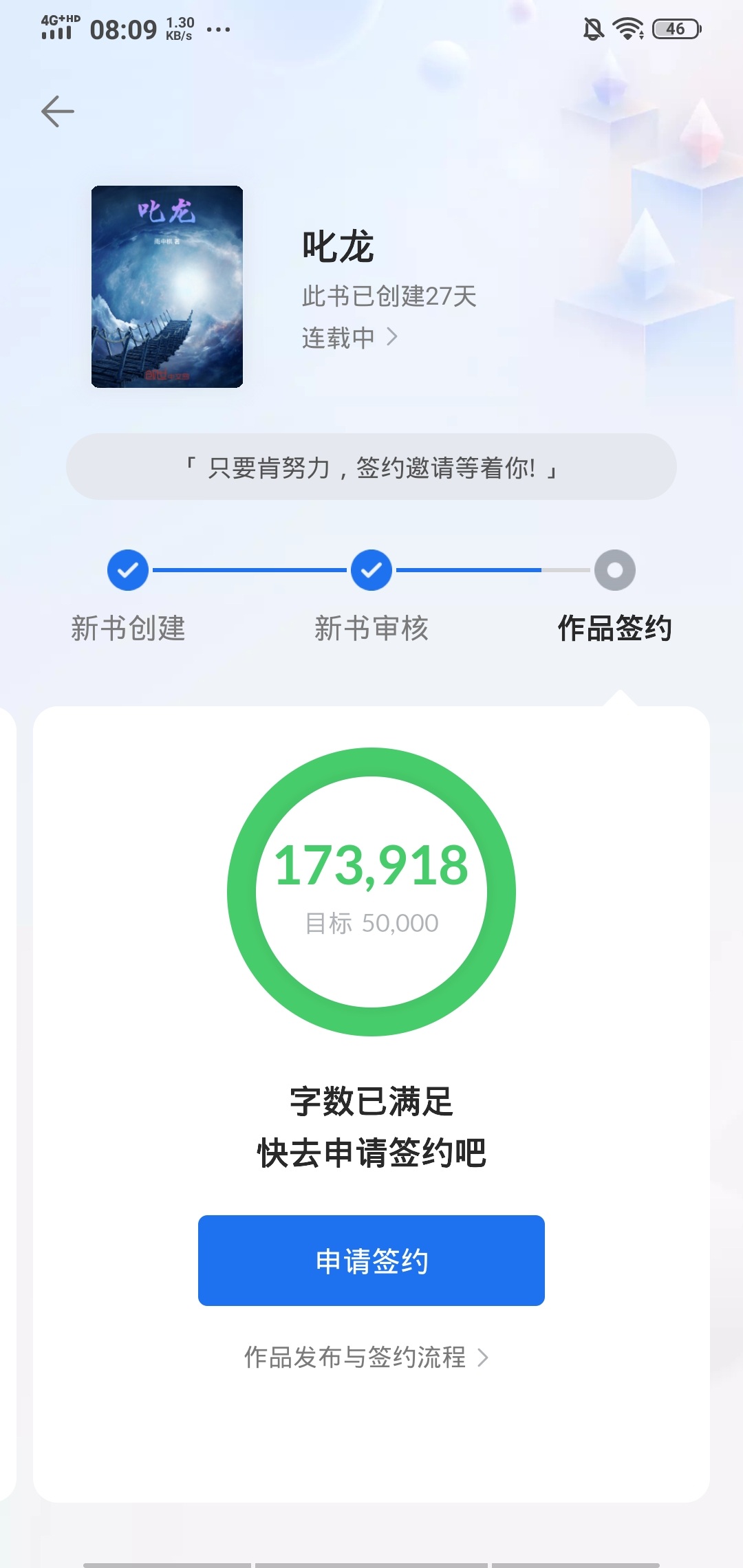Open the 连载中 serialization status
743x1568 pixels.
tap(350, 337)
